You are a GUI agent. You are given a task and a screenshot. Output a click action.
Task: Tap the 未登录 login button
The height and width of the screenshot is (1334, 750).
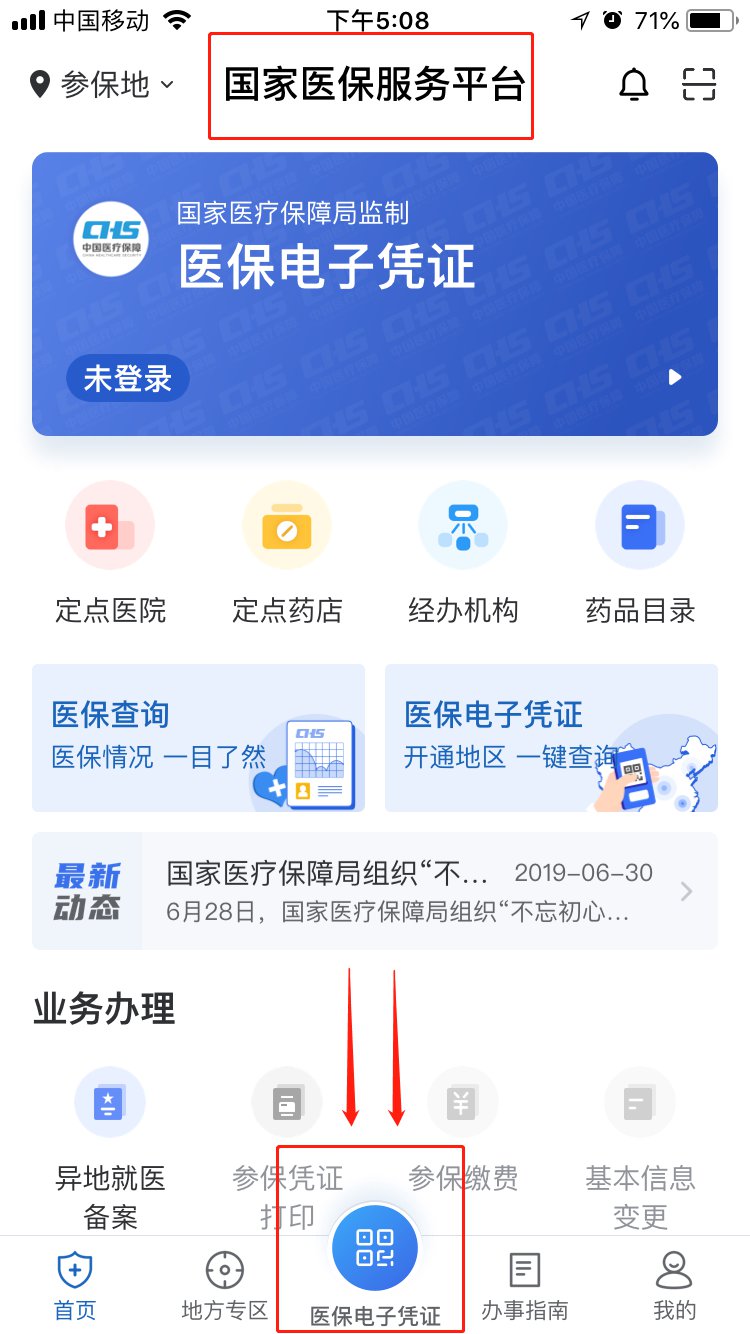pos(127,378)
